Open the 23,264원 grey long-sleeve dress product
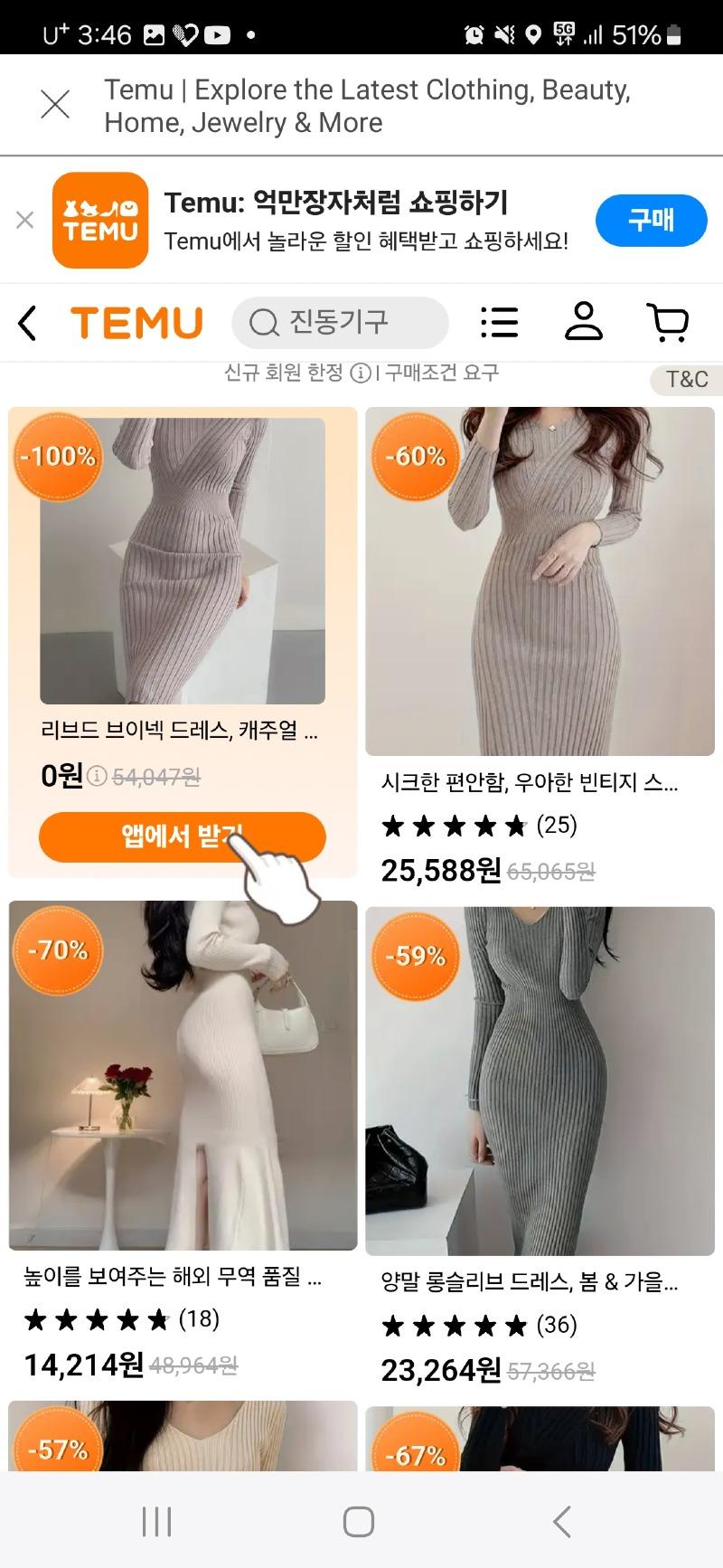The width and height of the screenshot is (723, 1568). pyautogui.click(x=540, y=1081)
